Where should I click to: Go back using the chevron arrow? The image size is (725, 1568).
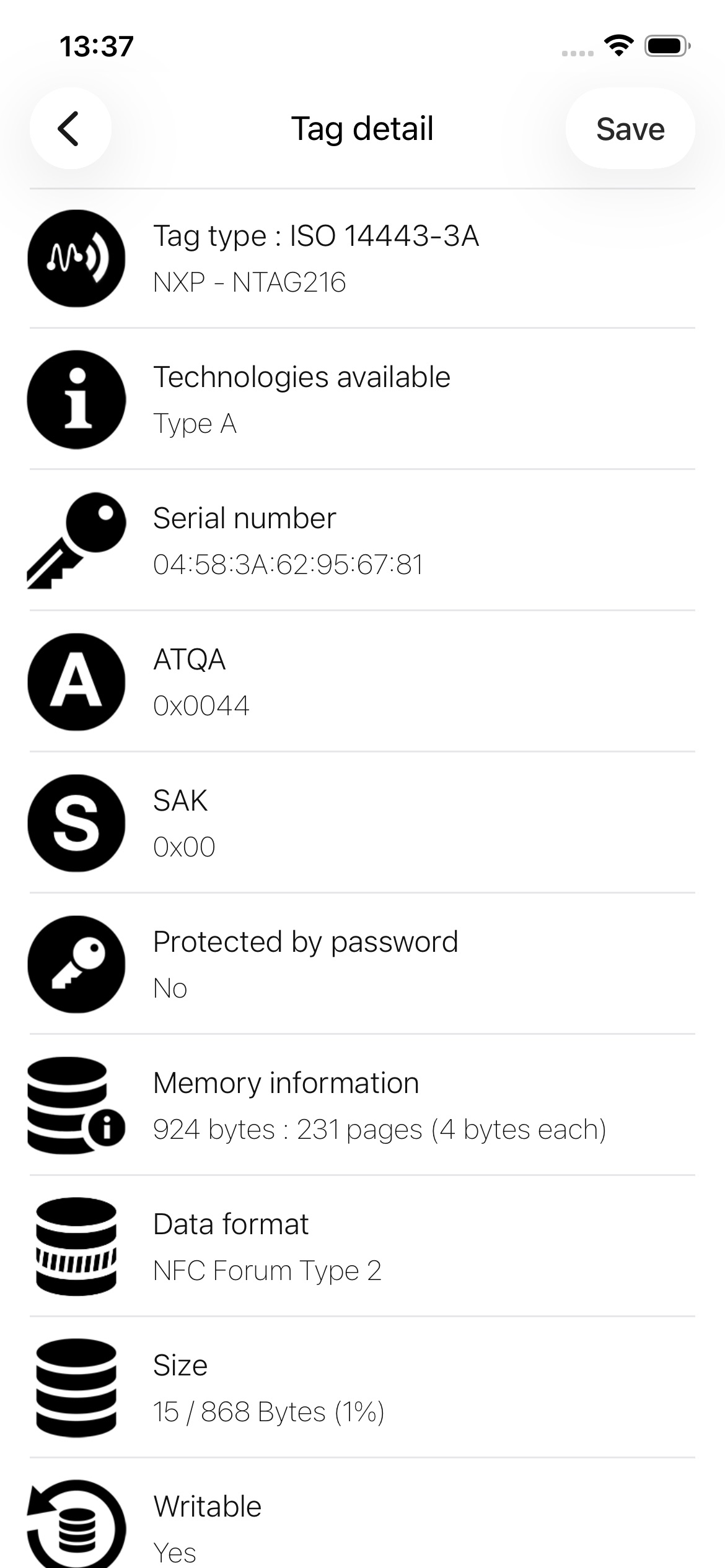pyautogui.click(x=69, y=128)
